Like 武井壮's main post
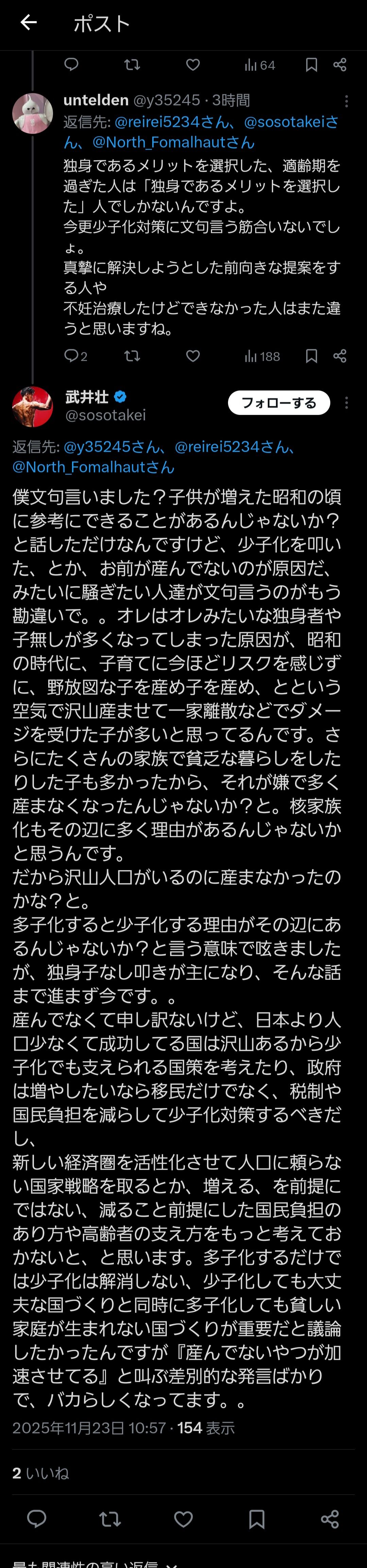Viewport: 367px width, 1568px height. point(183,1520)
